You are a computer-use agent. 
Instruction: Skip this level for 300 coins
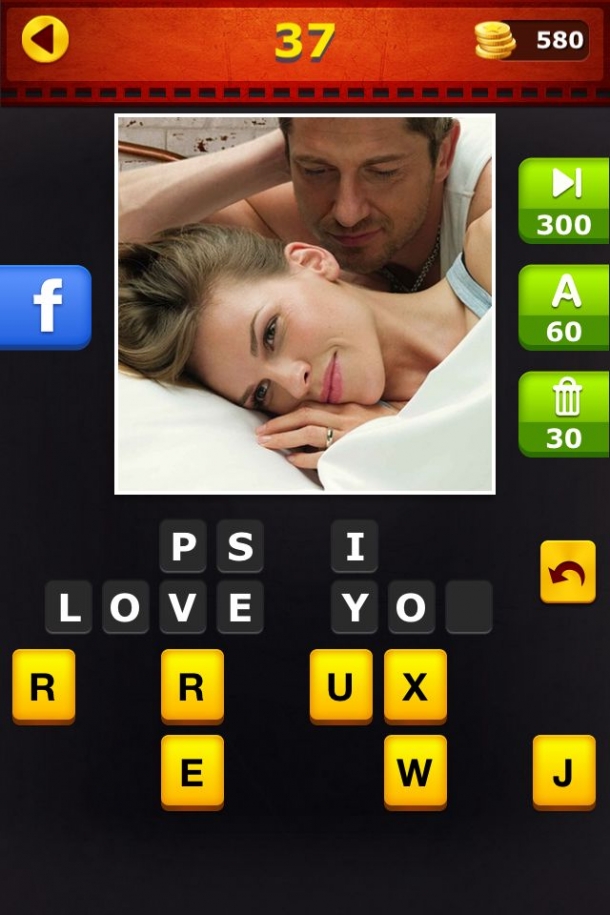(564, 200)
